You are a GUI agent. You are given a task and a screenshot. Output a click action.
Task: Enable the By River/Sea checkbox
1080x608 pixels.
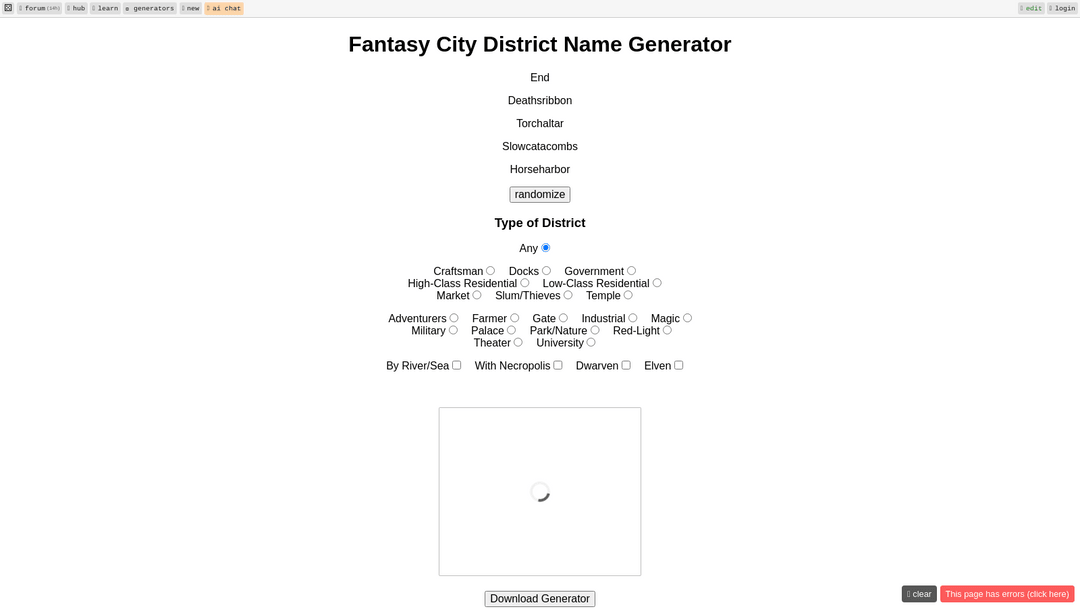click(x=456, y=365)
